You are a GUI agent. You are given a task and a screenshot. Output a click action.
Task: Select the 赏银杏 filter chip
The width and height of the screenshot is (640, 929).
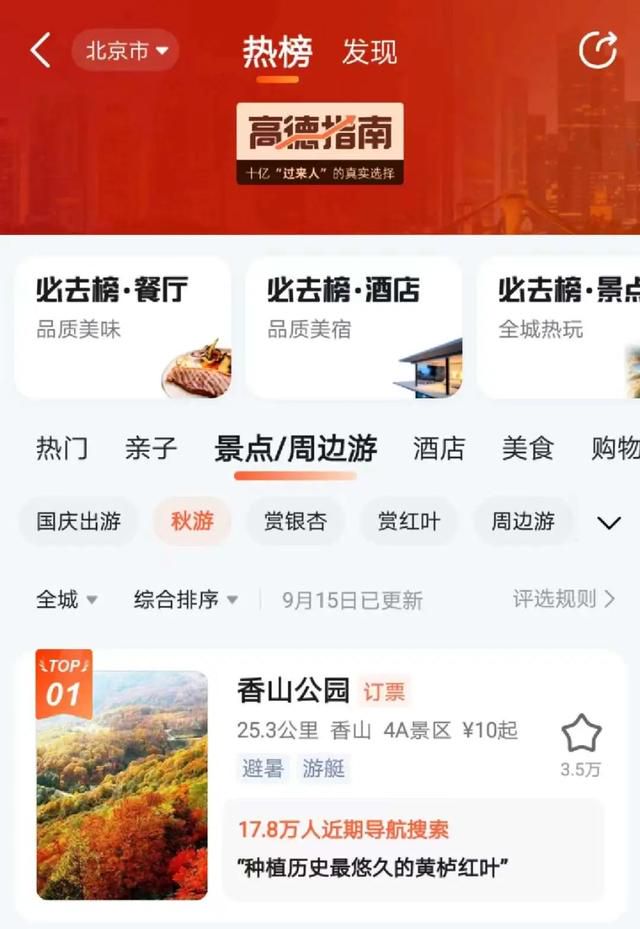295,521
